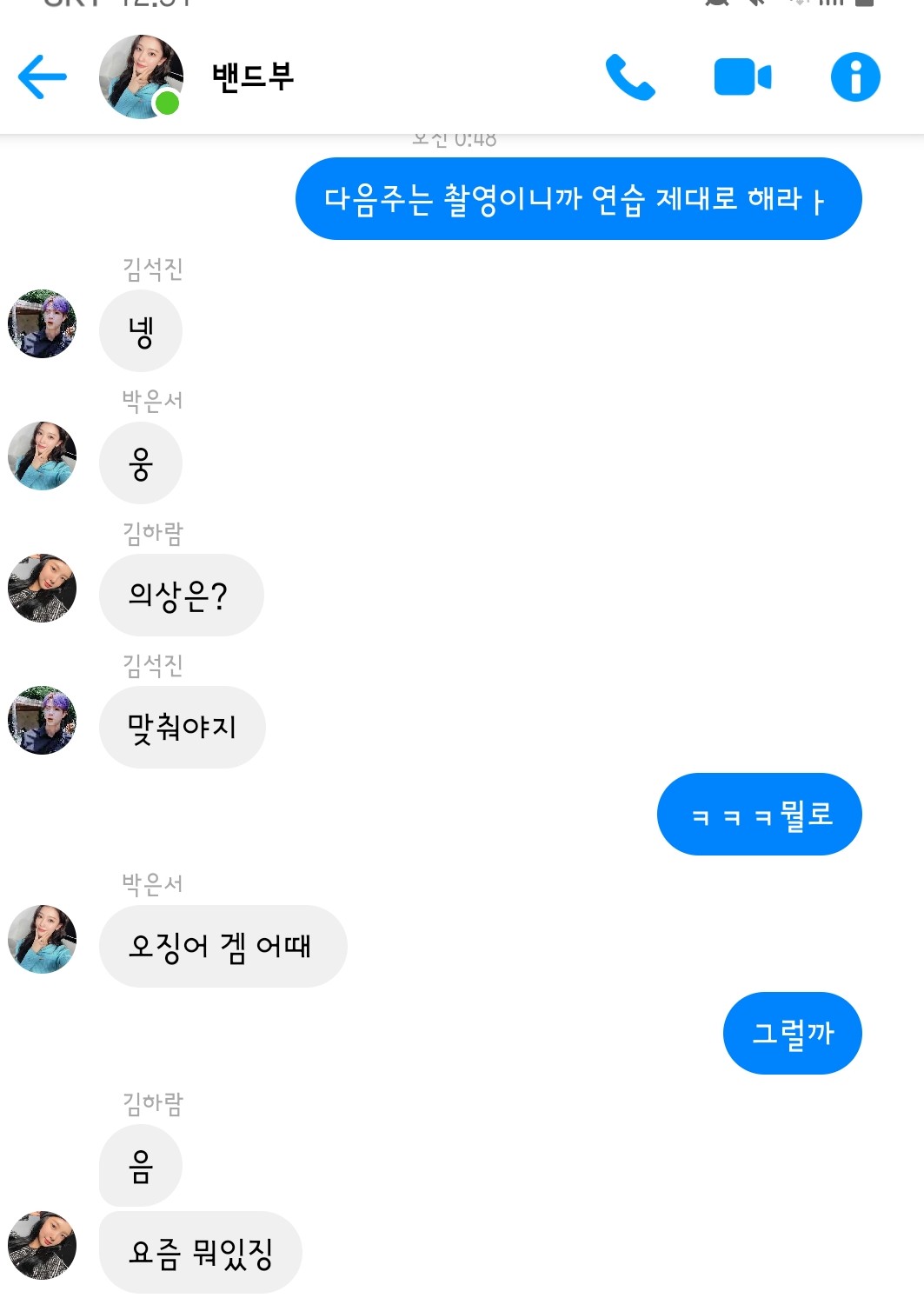Start a voice call with 밴드부
The height and width of the screenshot is (1298, 924).
629,77
